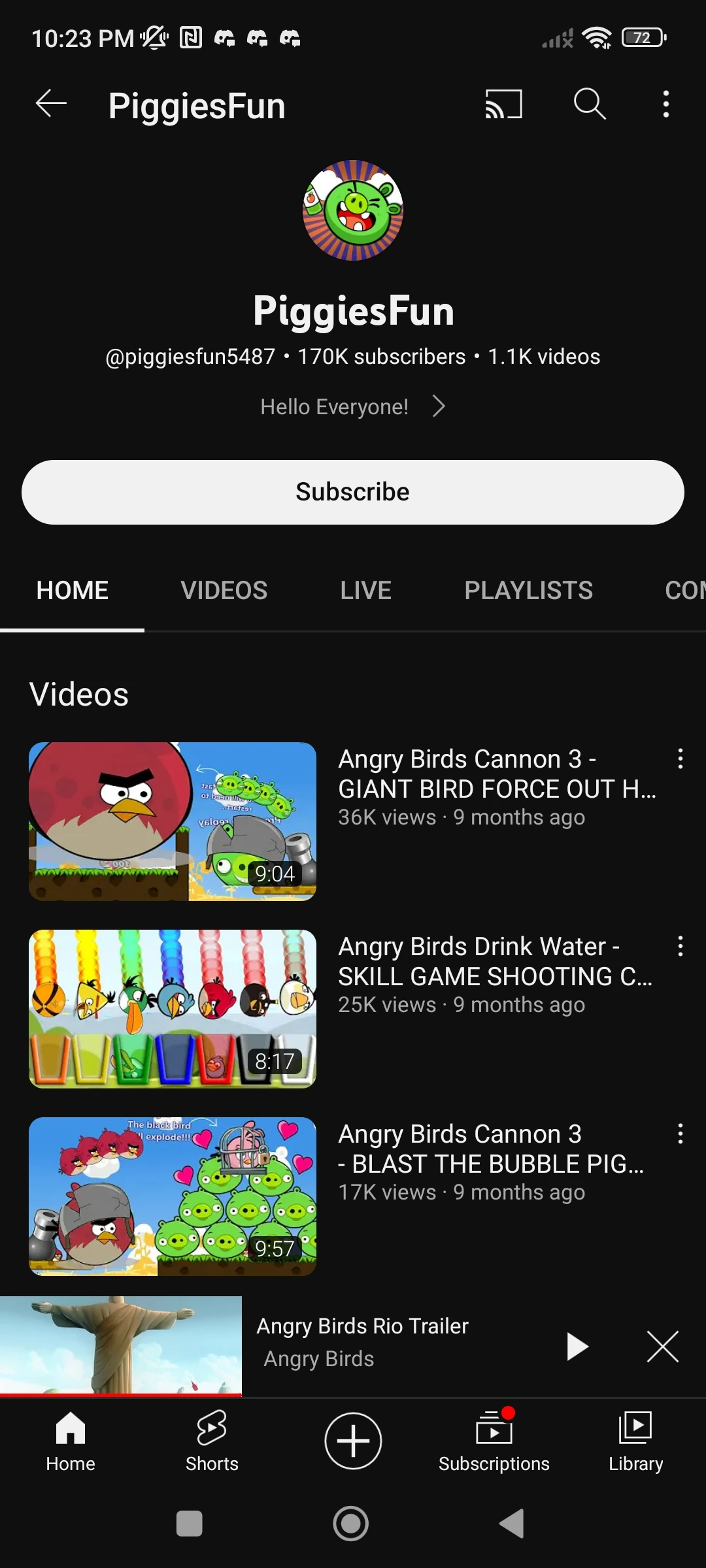
Task: Open options for Blast the Bubble Pig video
Action: coord(680,1134)
